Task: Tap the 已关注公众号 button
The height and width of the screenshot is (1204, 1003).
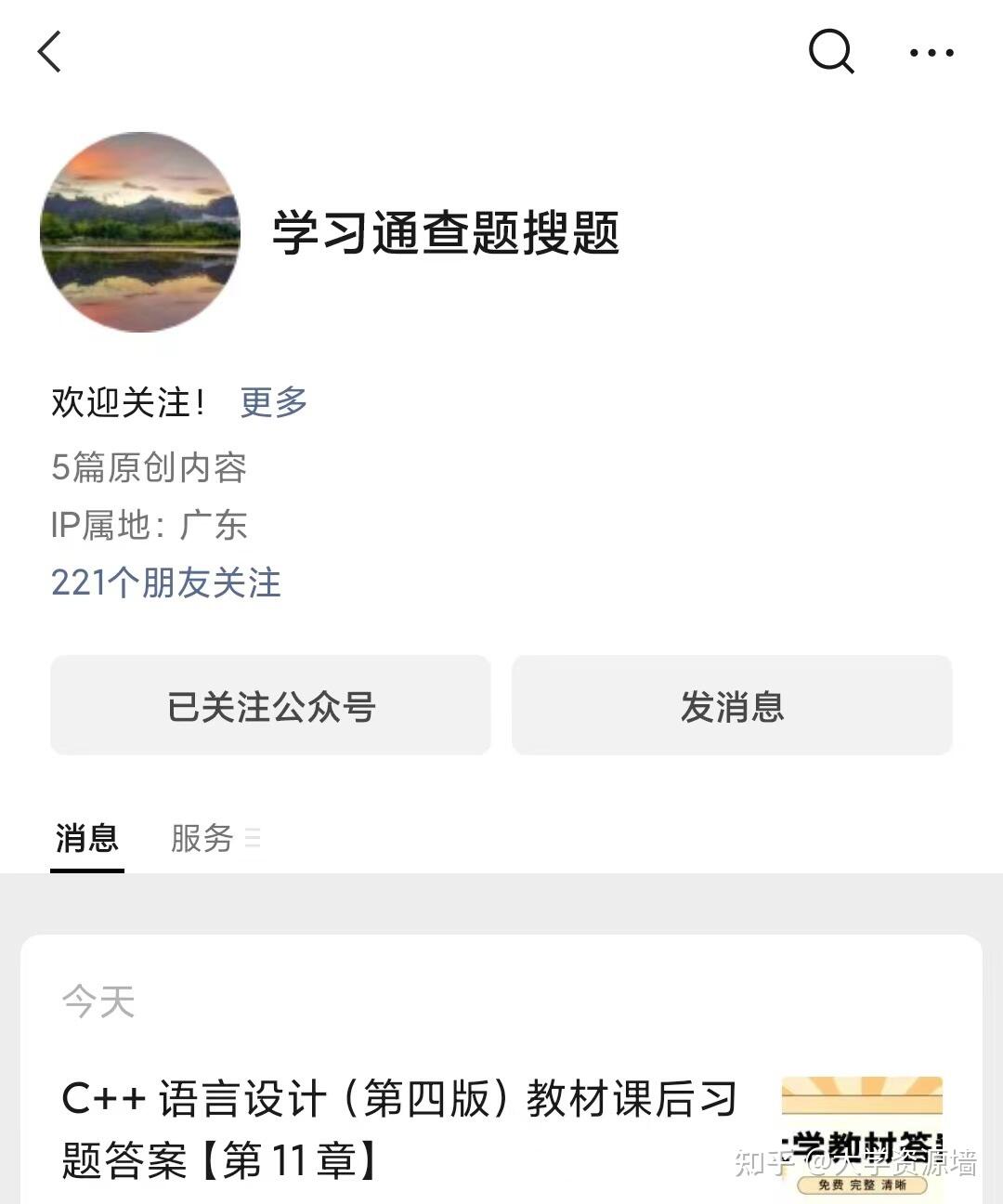Action: click(270, 706)
